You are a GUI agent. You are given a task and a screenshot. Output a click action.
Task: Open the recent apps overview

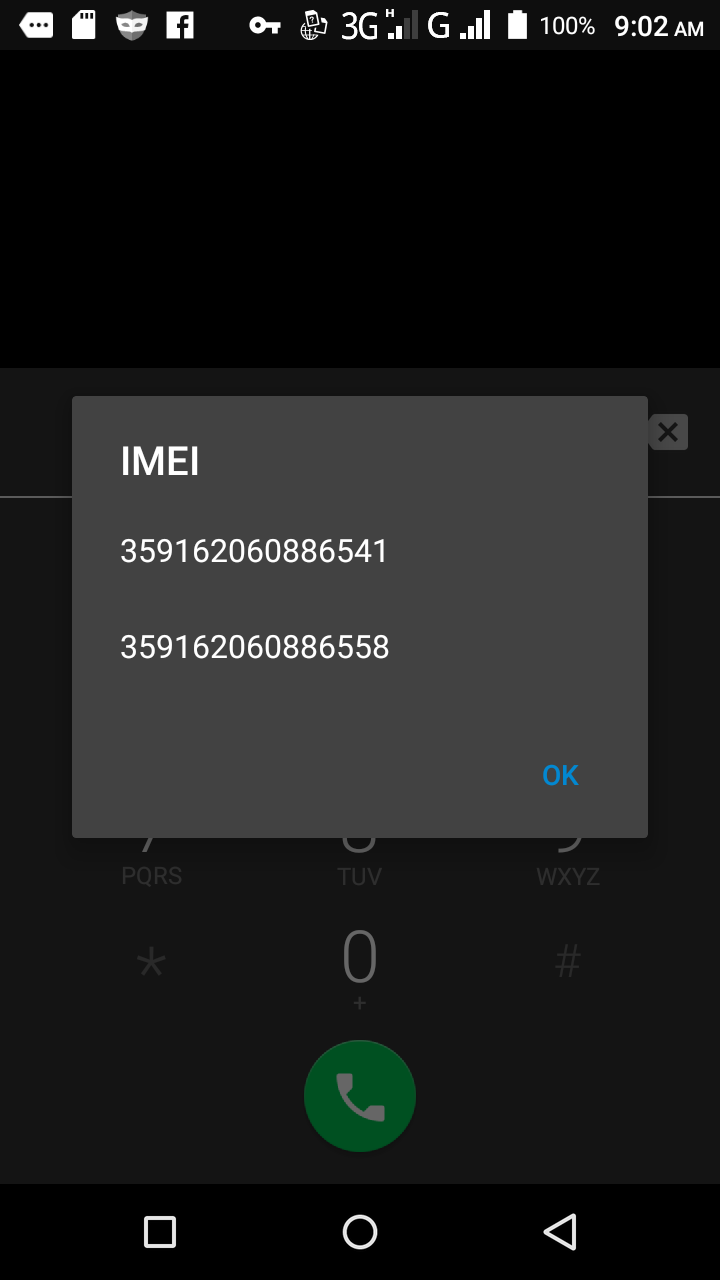[160, 1232]
